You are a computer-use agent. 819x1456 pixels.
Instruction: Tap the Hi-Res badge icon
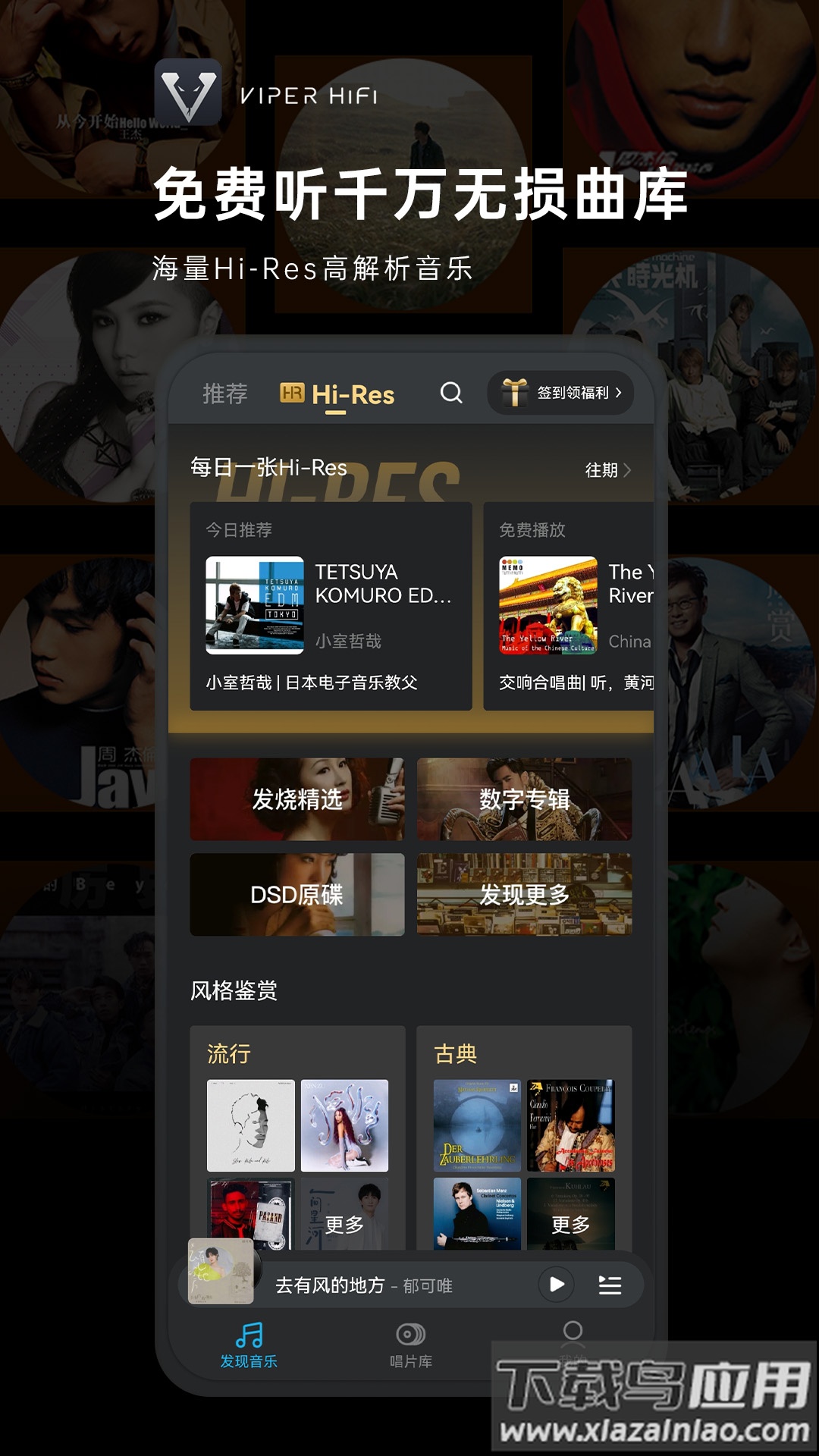[292, 393]
